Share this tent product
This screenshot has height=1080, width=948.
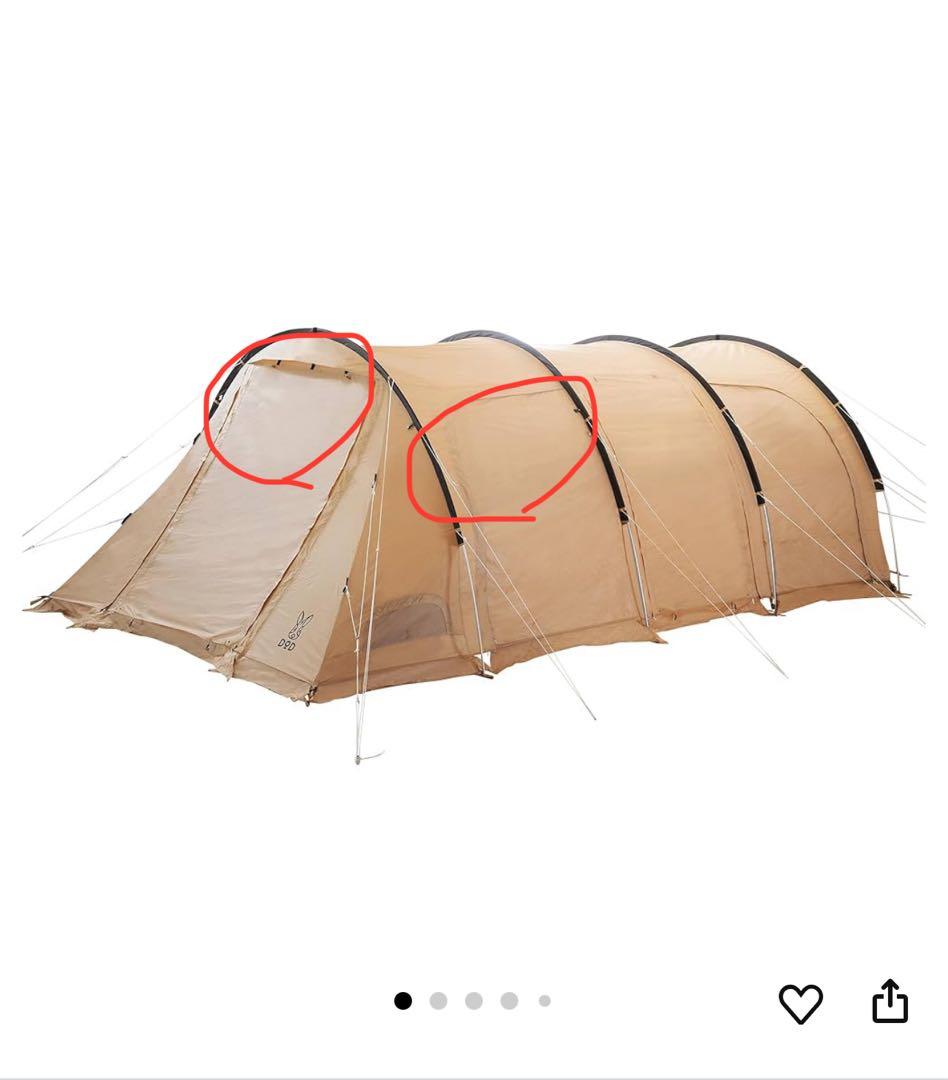890,1001
